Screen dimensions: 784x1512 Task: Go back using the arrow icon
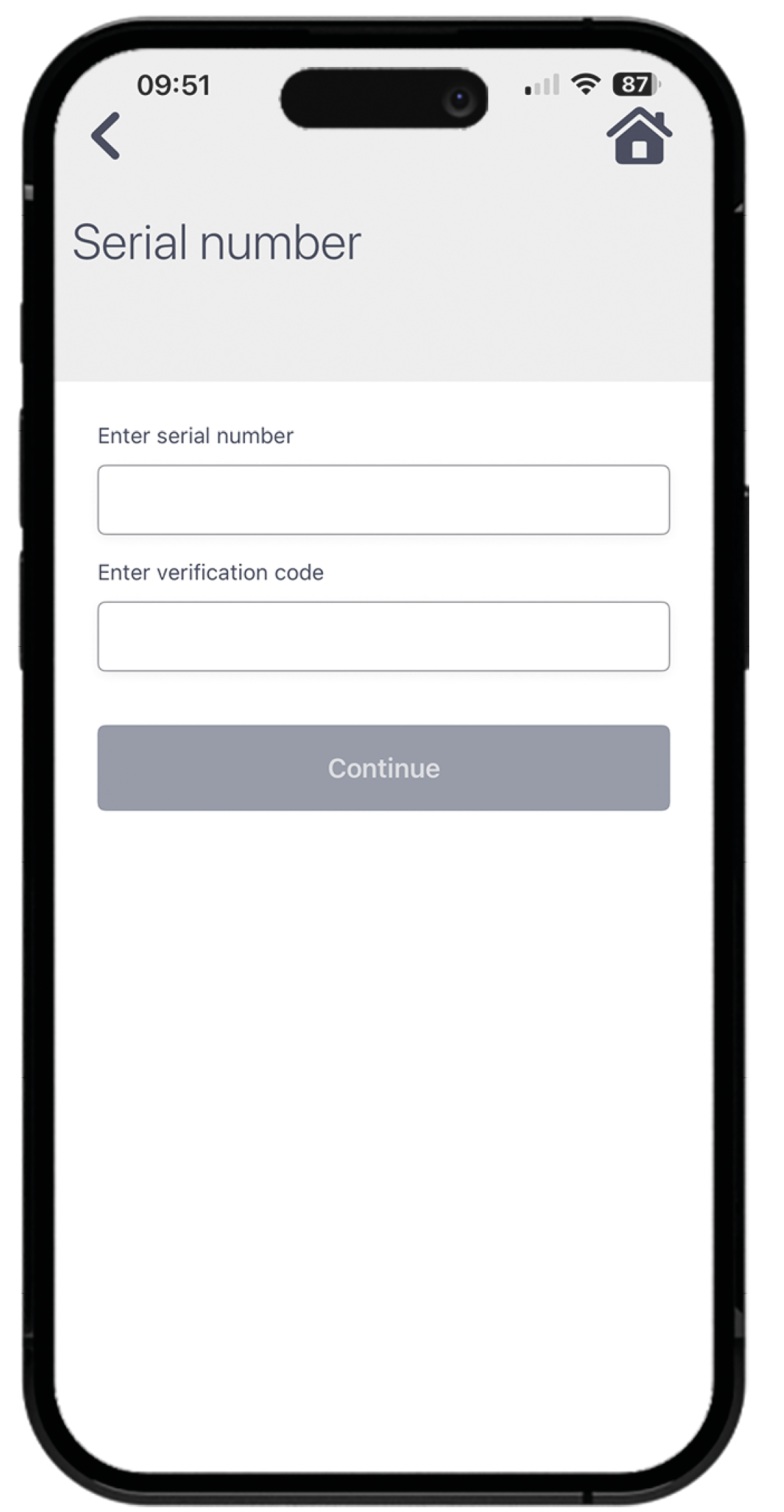click(106, 136)
